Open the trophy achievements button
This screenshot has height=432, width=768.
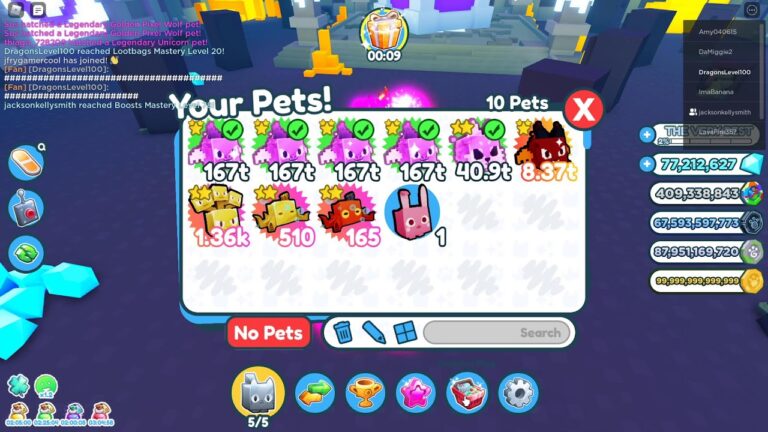(x=365, y=392)
